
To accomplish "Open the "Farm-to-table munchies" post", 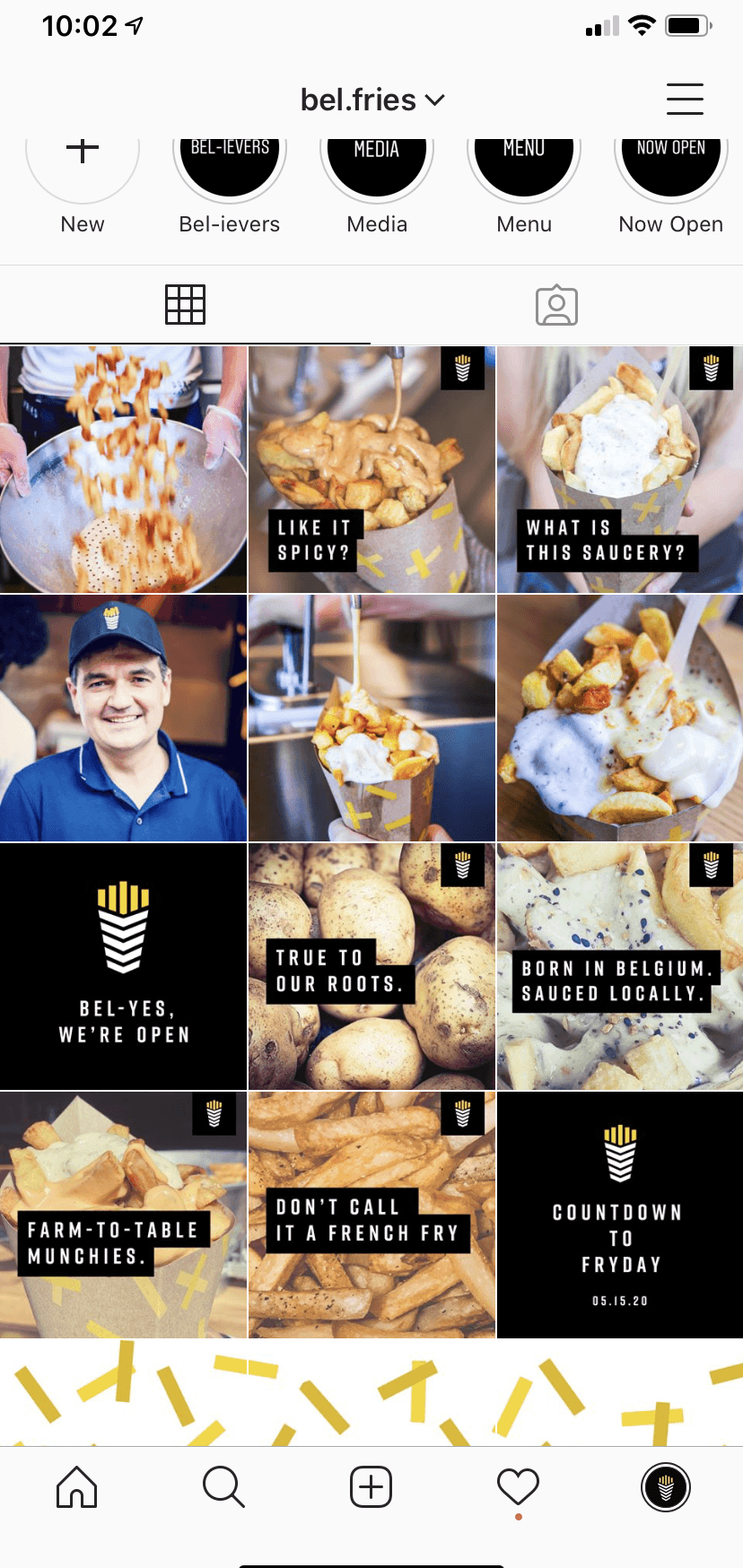I will pos(123,1215).
